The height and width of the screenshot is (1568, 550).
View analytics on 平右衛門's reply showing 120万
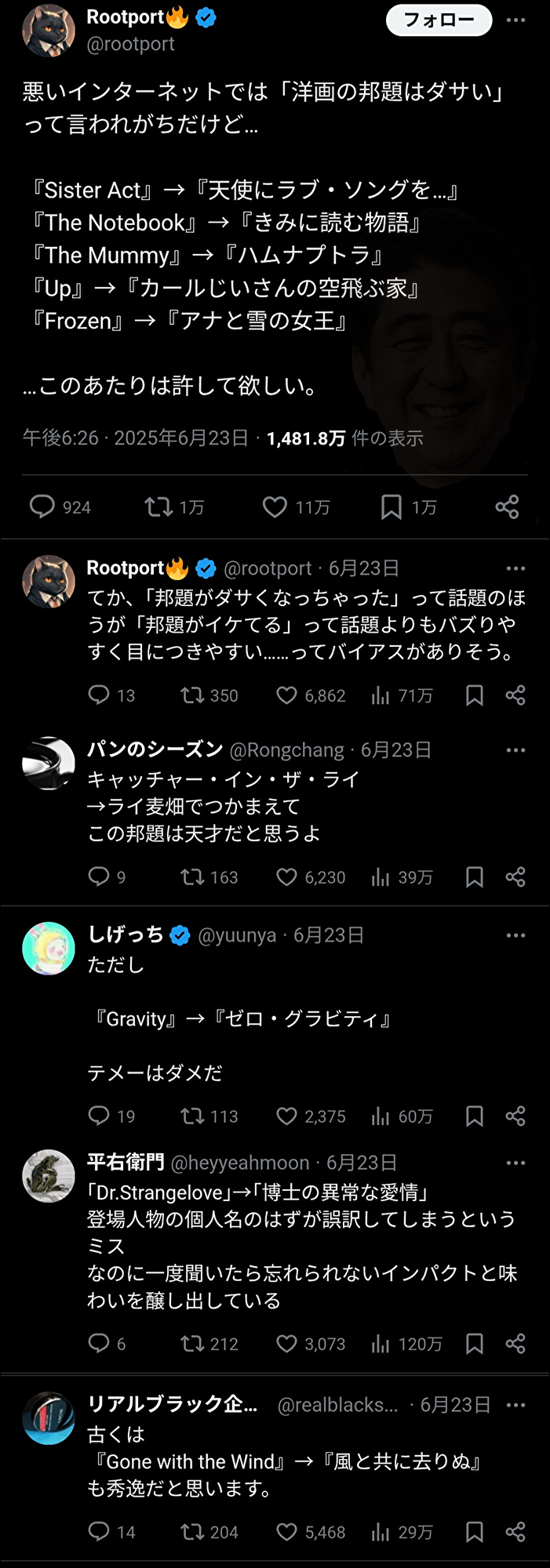(381, 1344)
